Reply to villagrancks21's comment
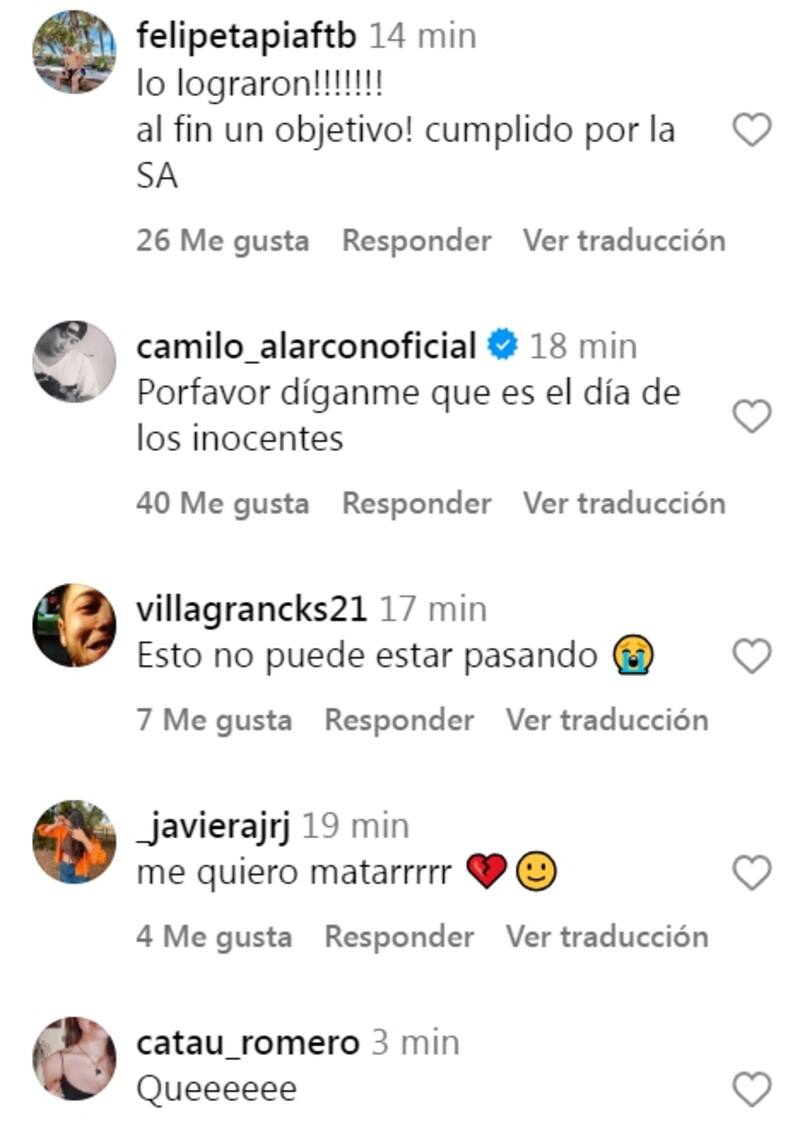800x1121 pixels. (399, 720)
